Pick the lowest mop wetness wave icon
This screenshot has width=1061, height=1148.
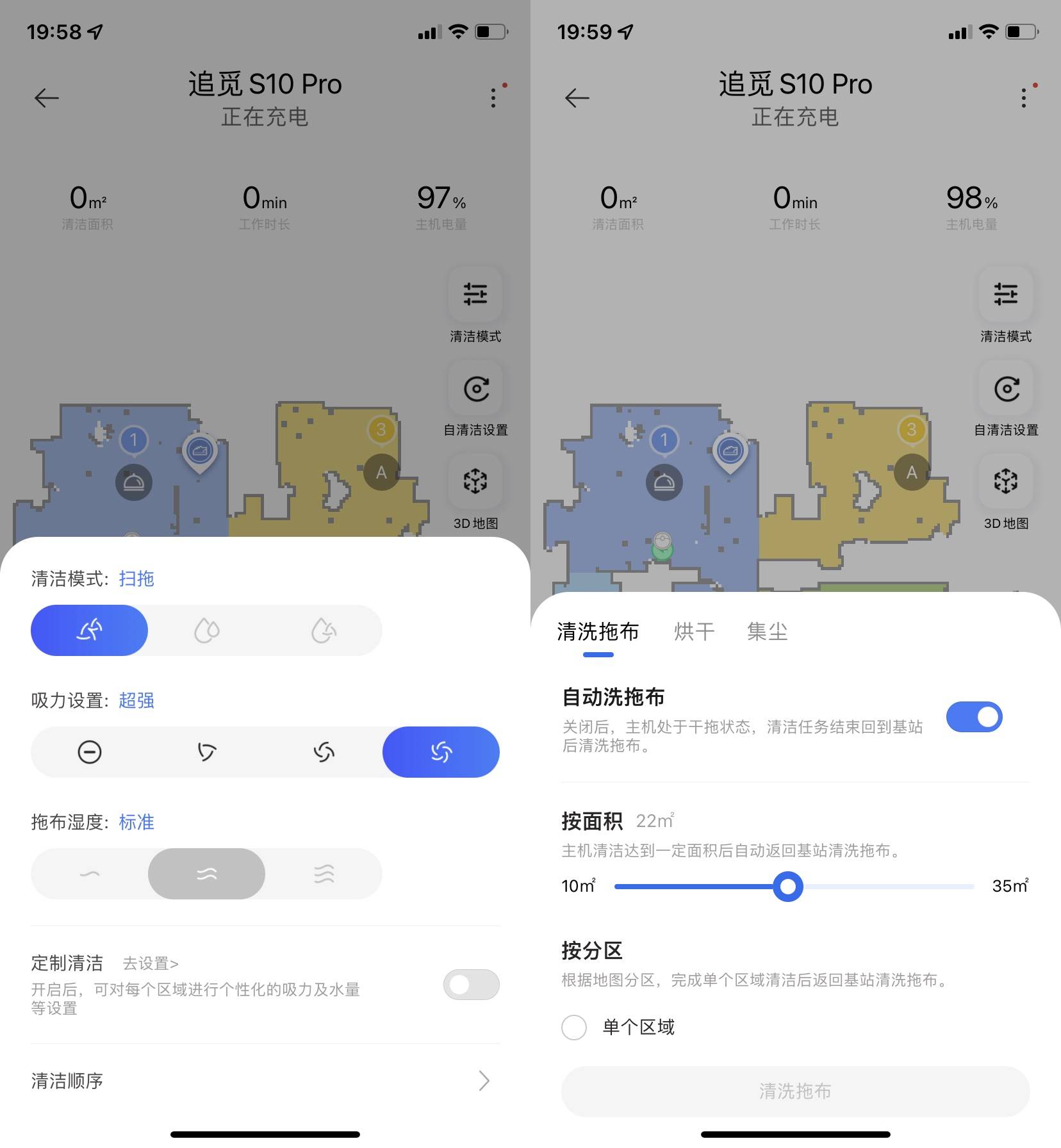pyautogui.click(x=89, y=873)
